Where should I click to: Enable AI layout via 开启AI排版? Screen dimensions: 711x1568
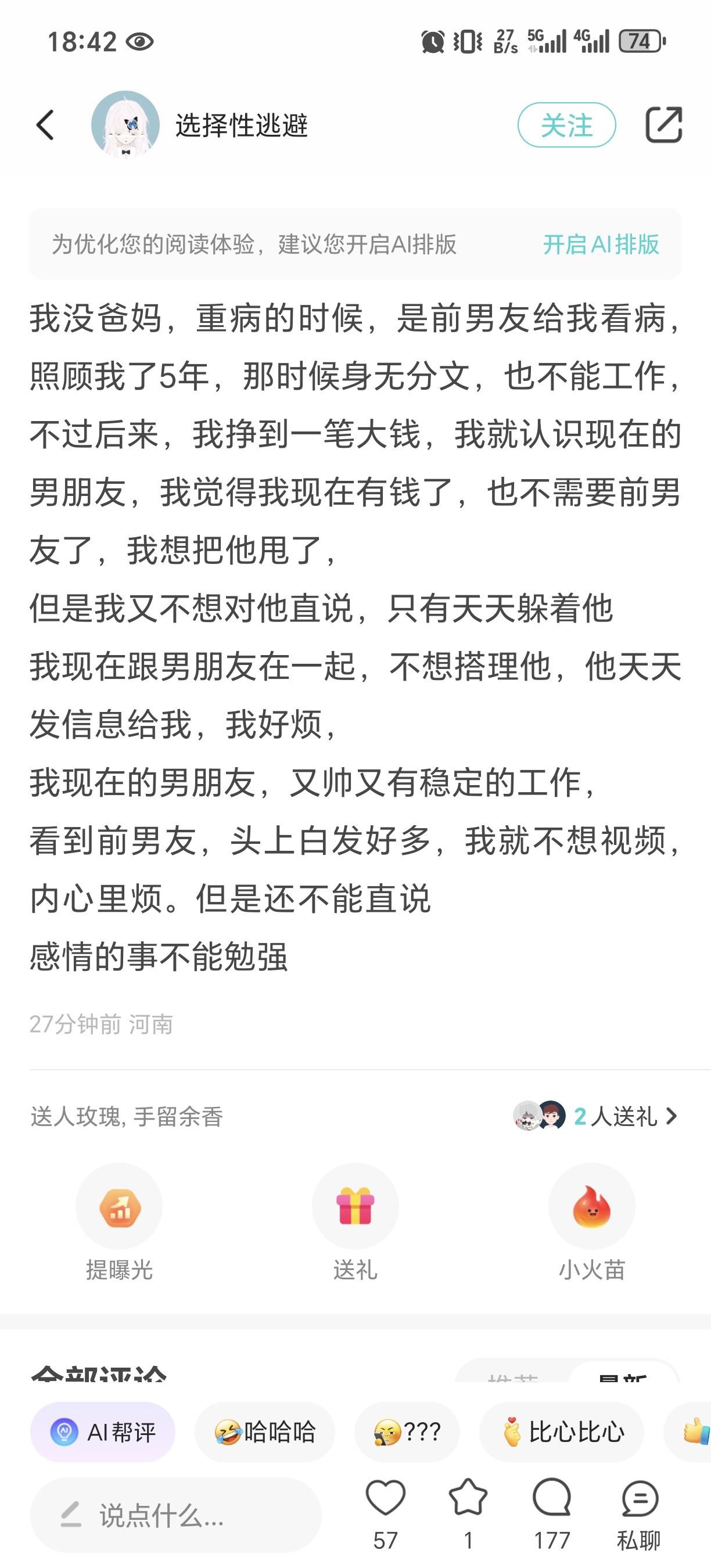tap(601, 244)
